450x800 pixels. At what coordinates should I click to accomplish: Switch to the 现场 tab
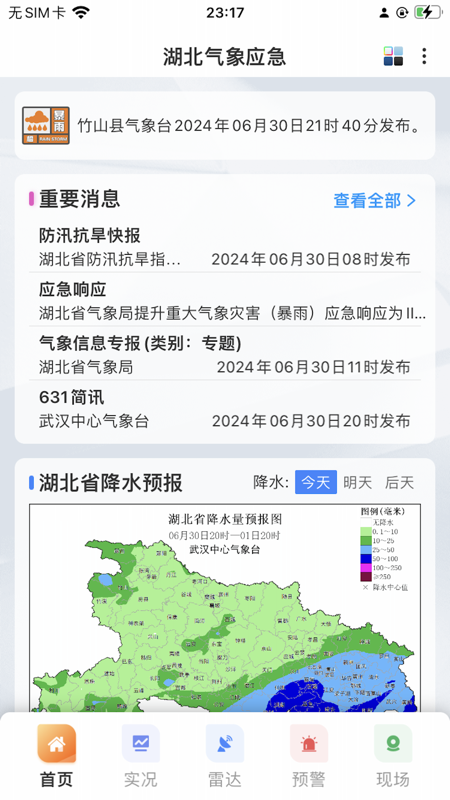pos(393,756)
